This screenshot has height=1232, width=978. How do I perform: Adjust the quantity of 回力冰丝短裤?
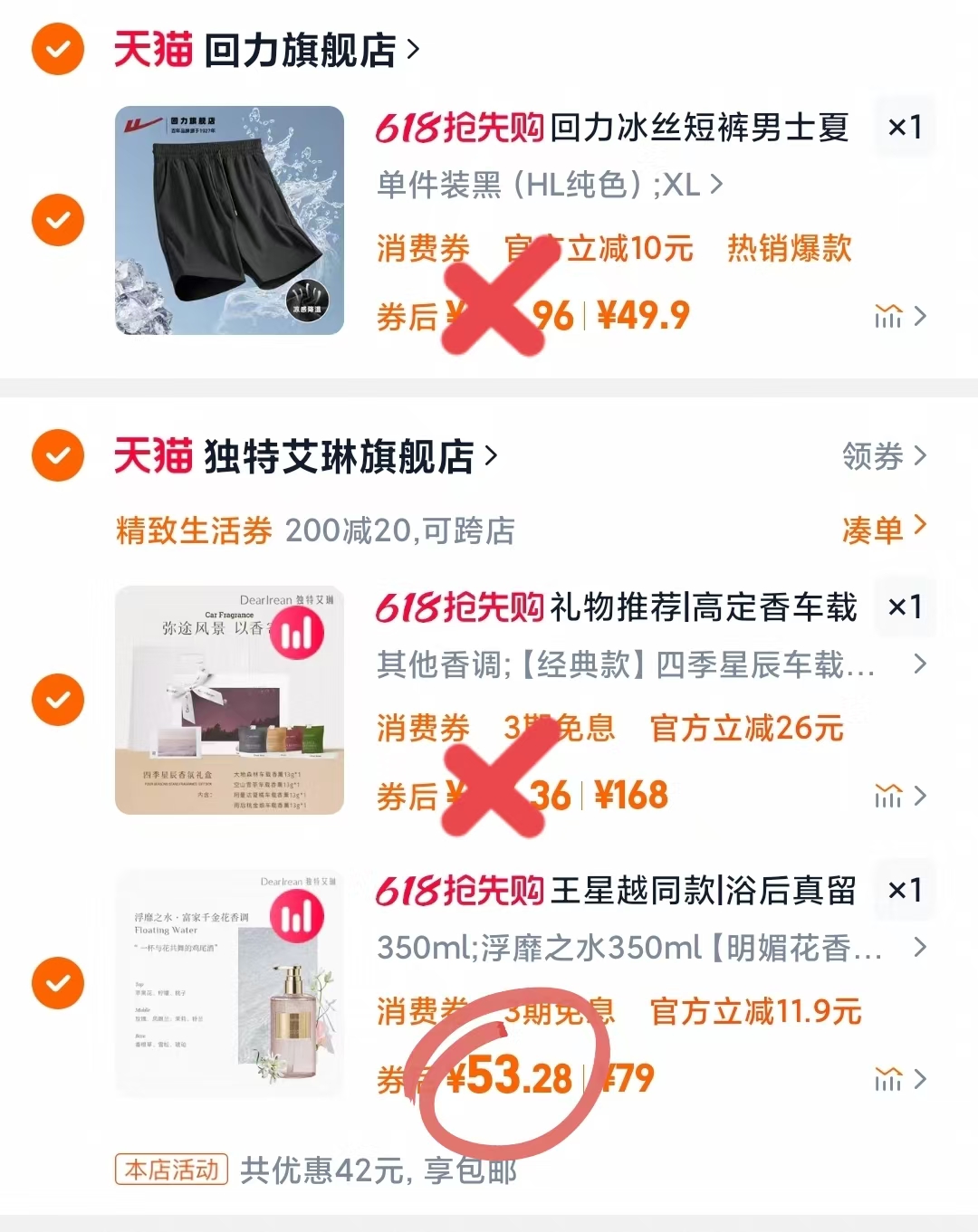904,128
